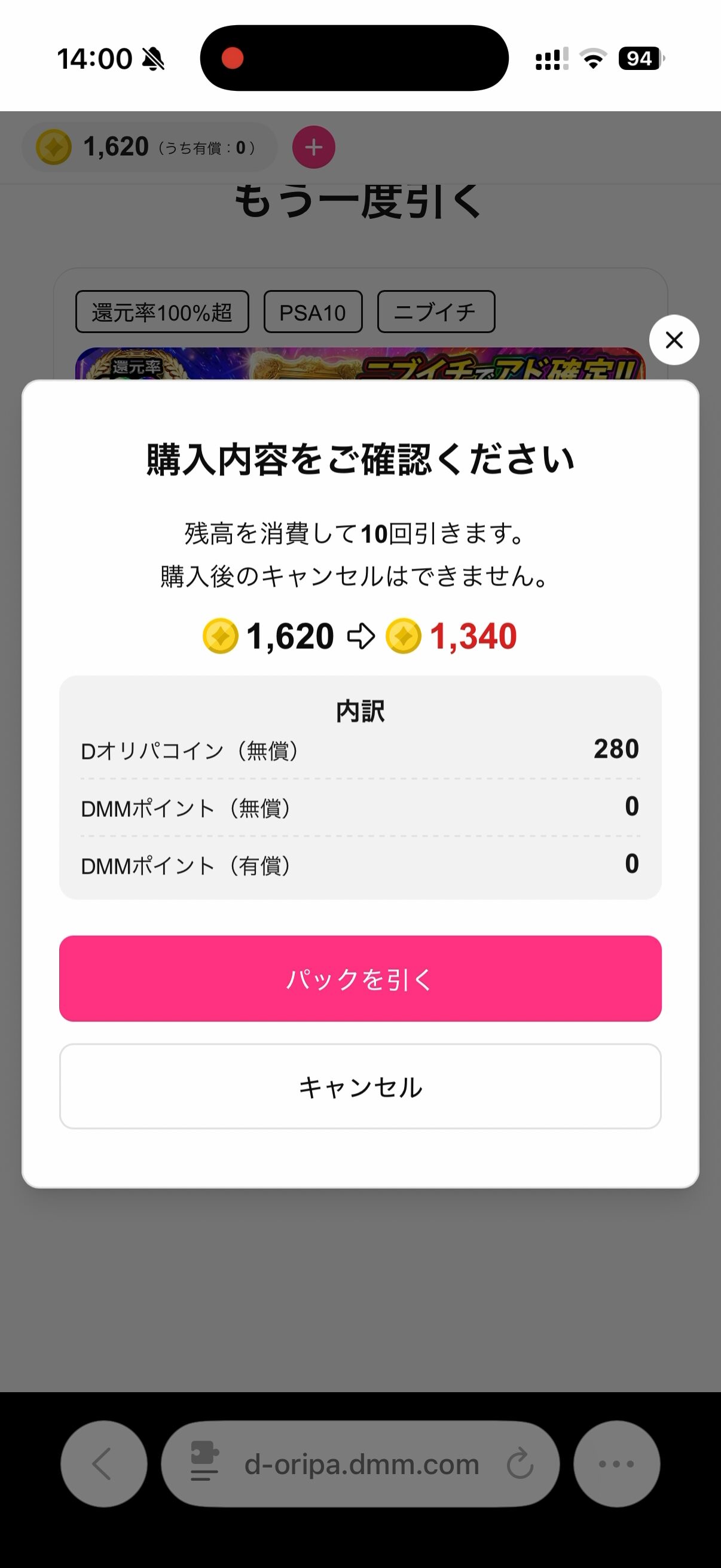721x1568 pixels.
Task: Tap the gold coin icon beside the balance
Action: point(54,146)
